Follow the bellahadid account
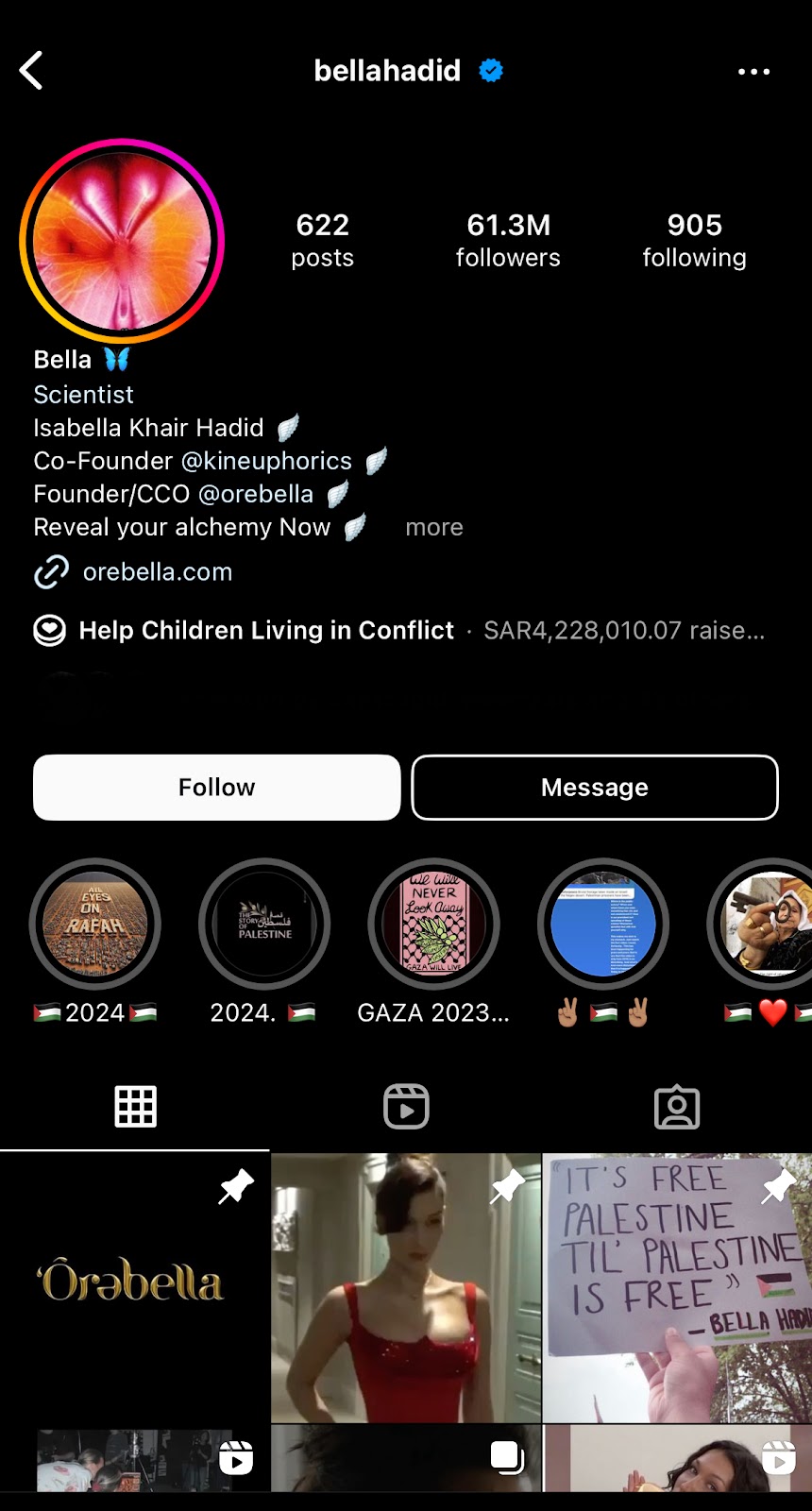 (x=217, y=788)
